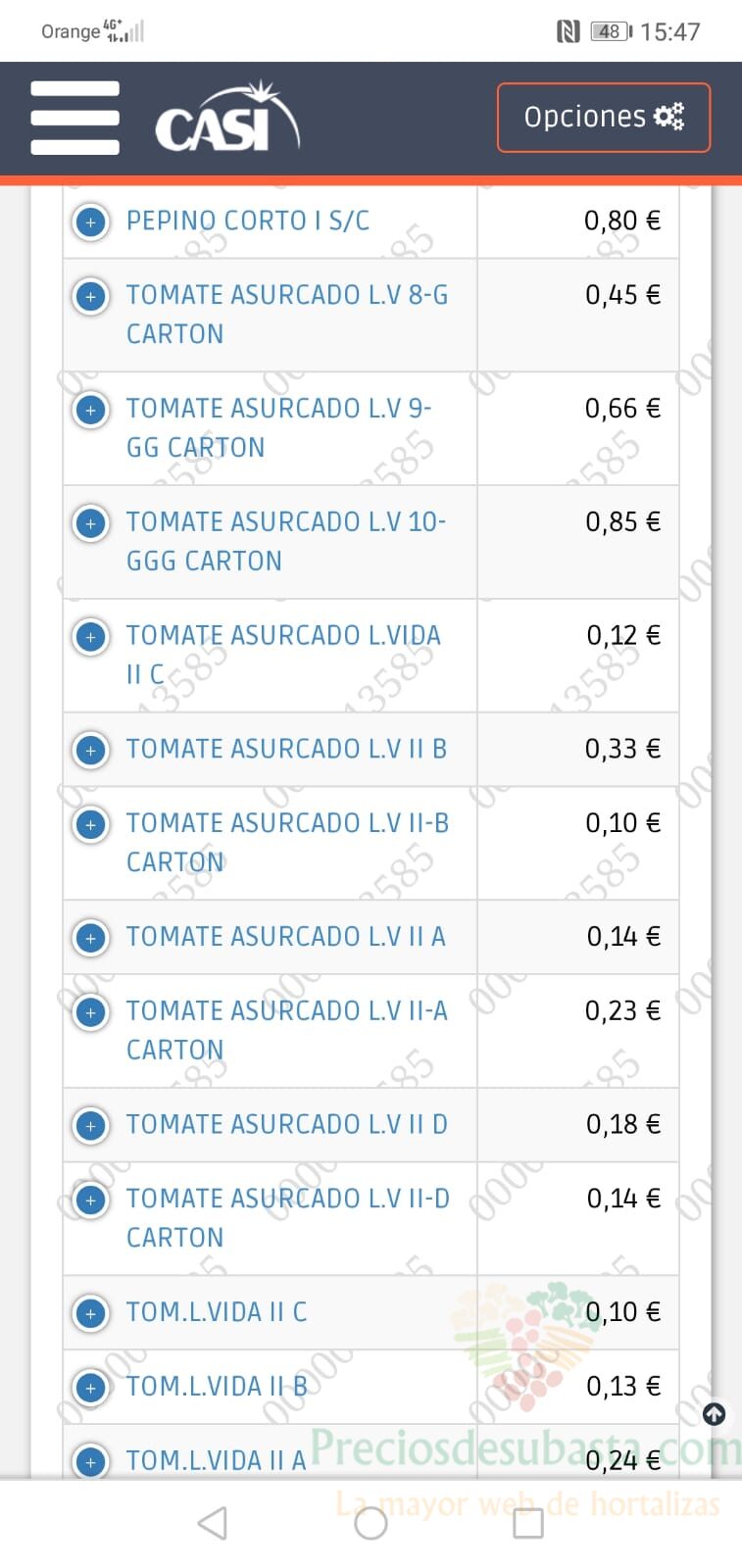The image size is (742, 1568).
Task: Expand TOMATE ASURCADO L.VIDA II C
Action: 91,637
